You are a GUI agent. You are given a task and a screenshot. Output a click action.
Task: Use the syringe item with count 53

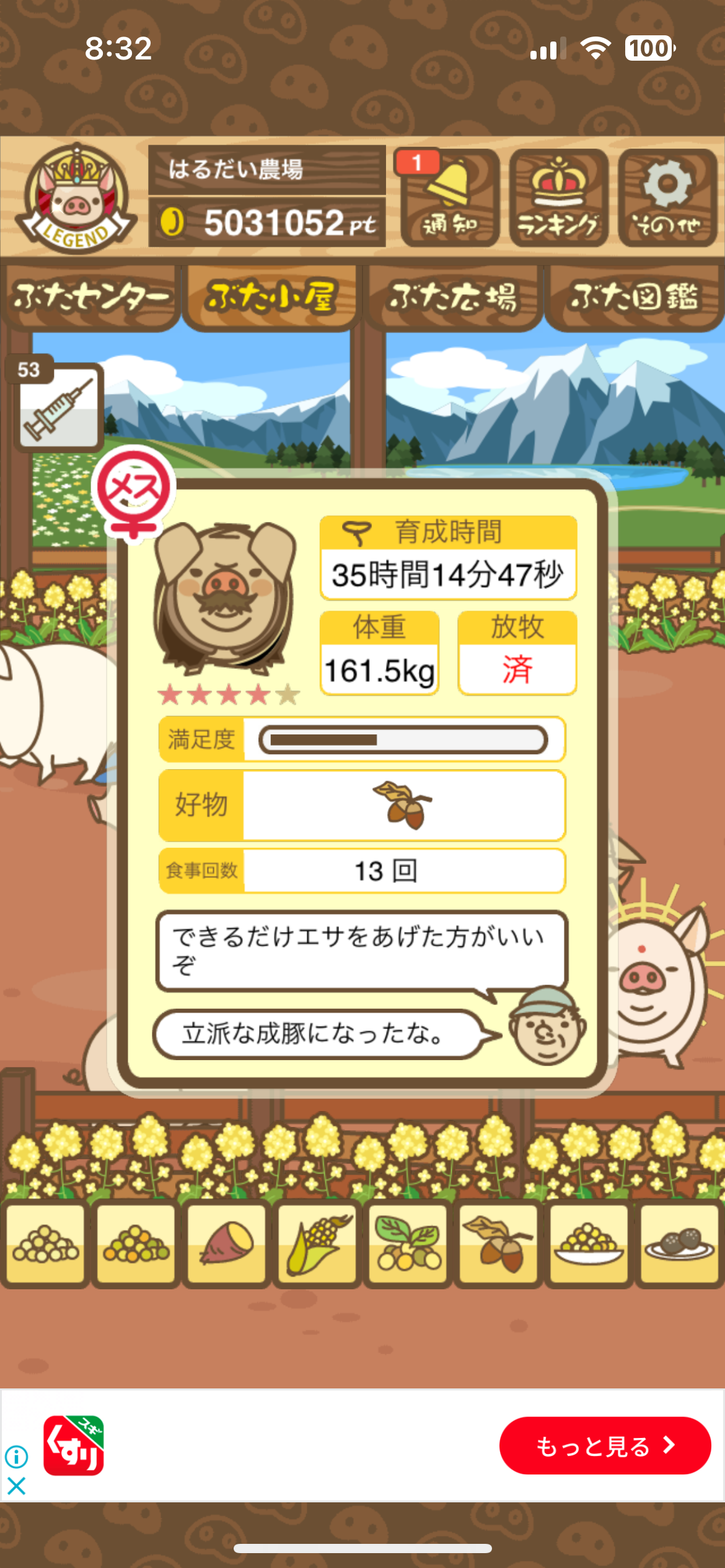tap(59, 407)
